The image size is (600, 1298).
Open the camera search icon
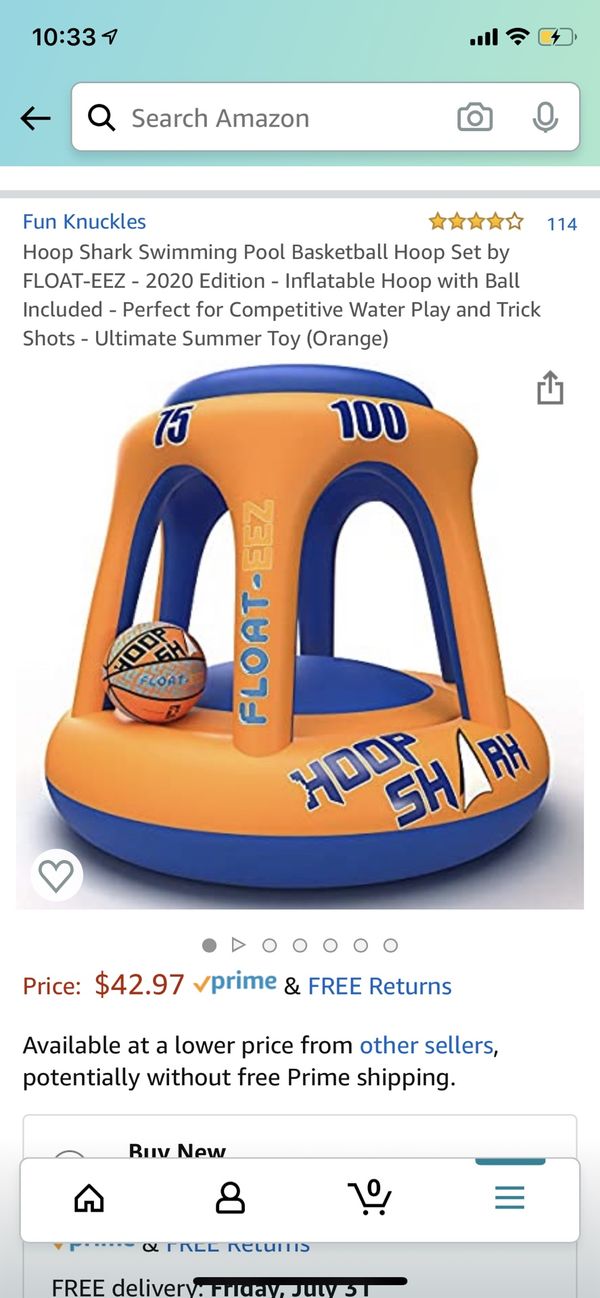click(x=474, y=118)
